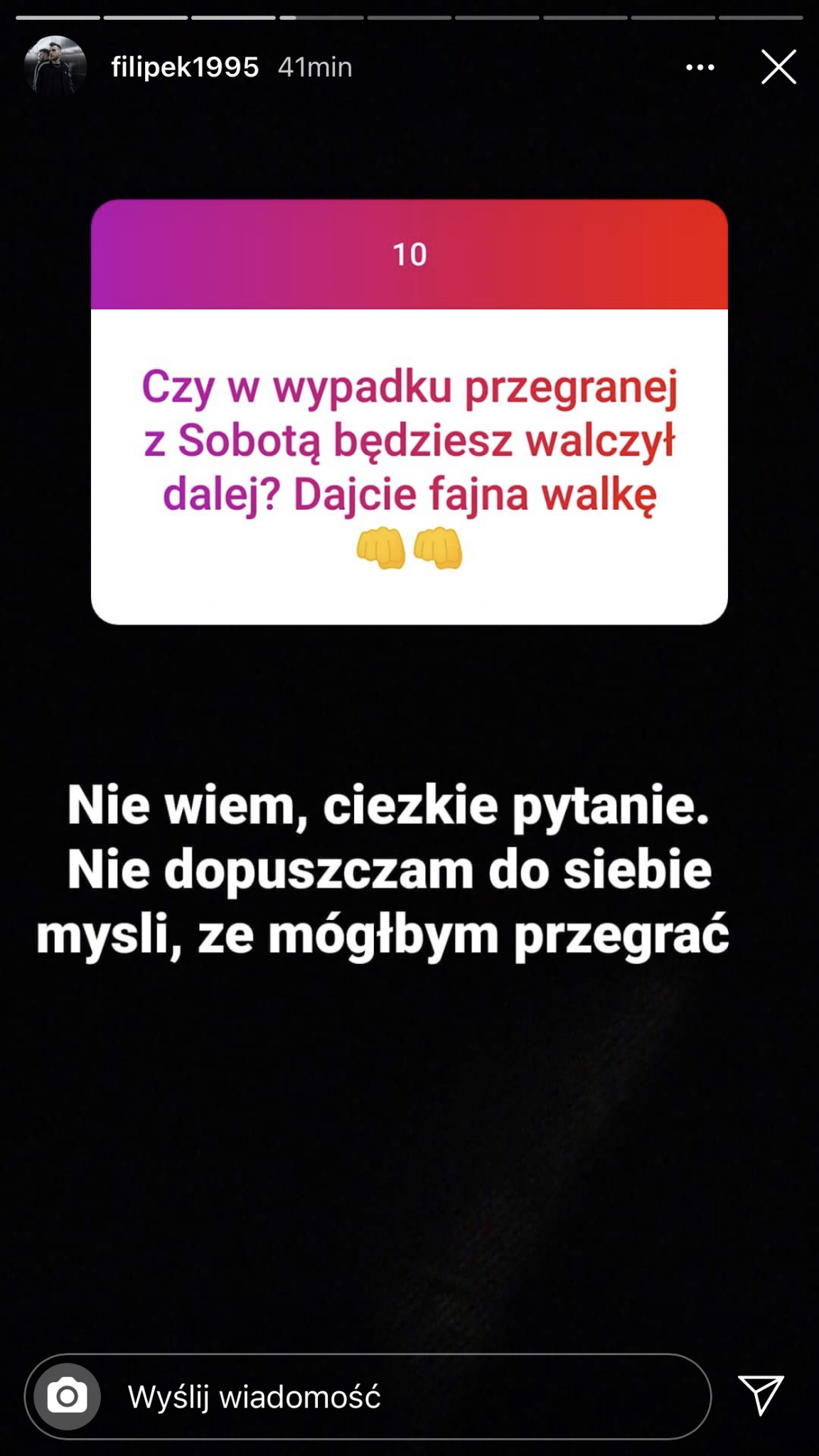Share the story with the paper plane icon

(761, 1394)
